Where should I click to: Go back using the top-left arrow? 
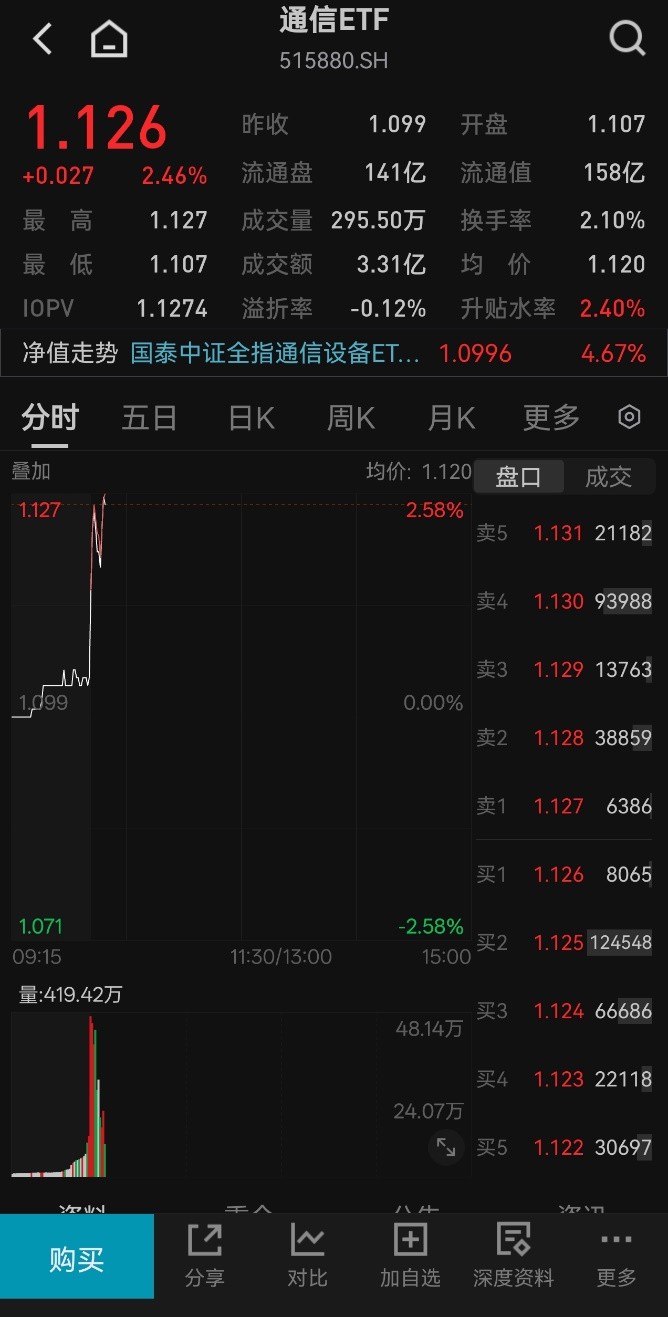pyautogui.click(x=42, y=39)
